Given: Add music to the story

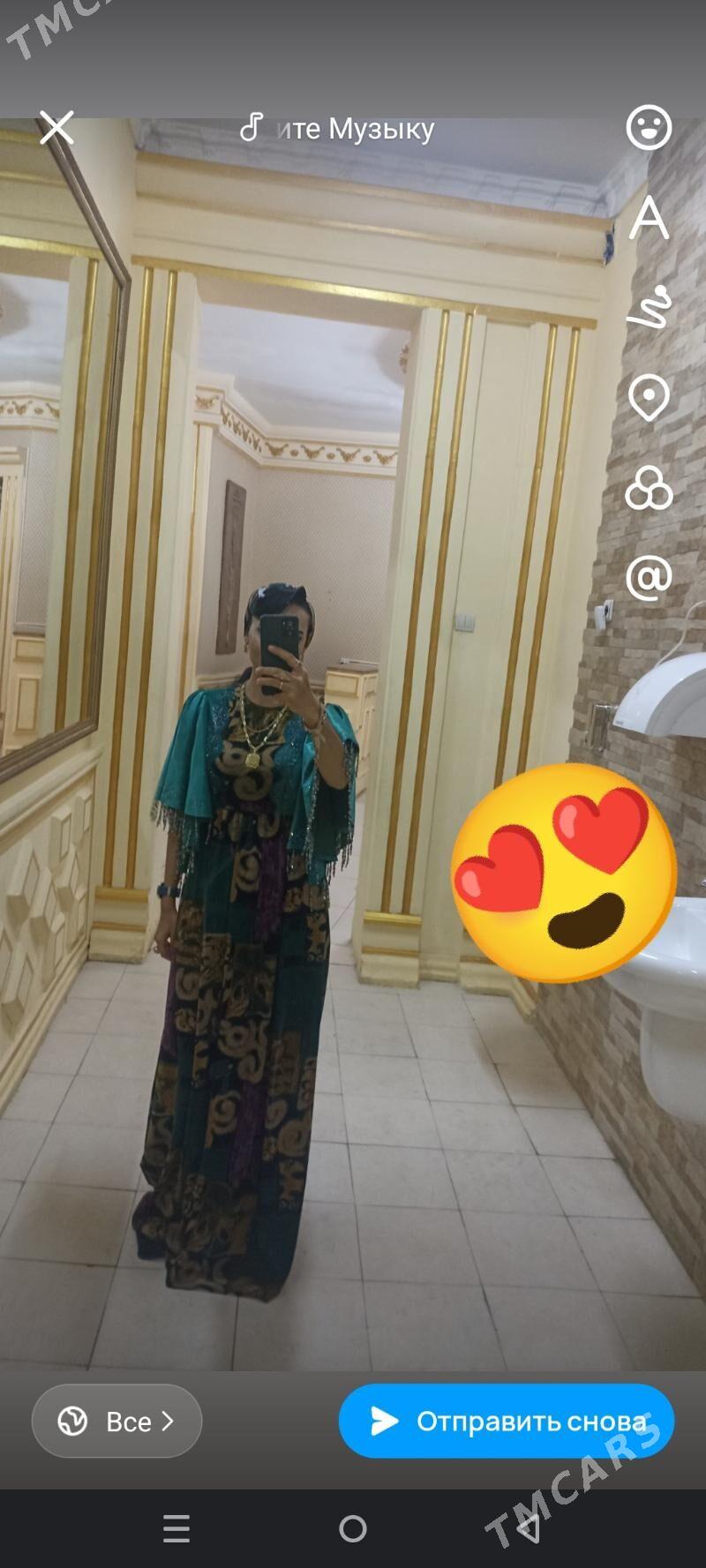Looking at the screenshot, I should tap(338, 129).
